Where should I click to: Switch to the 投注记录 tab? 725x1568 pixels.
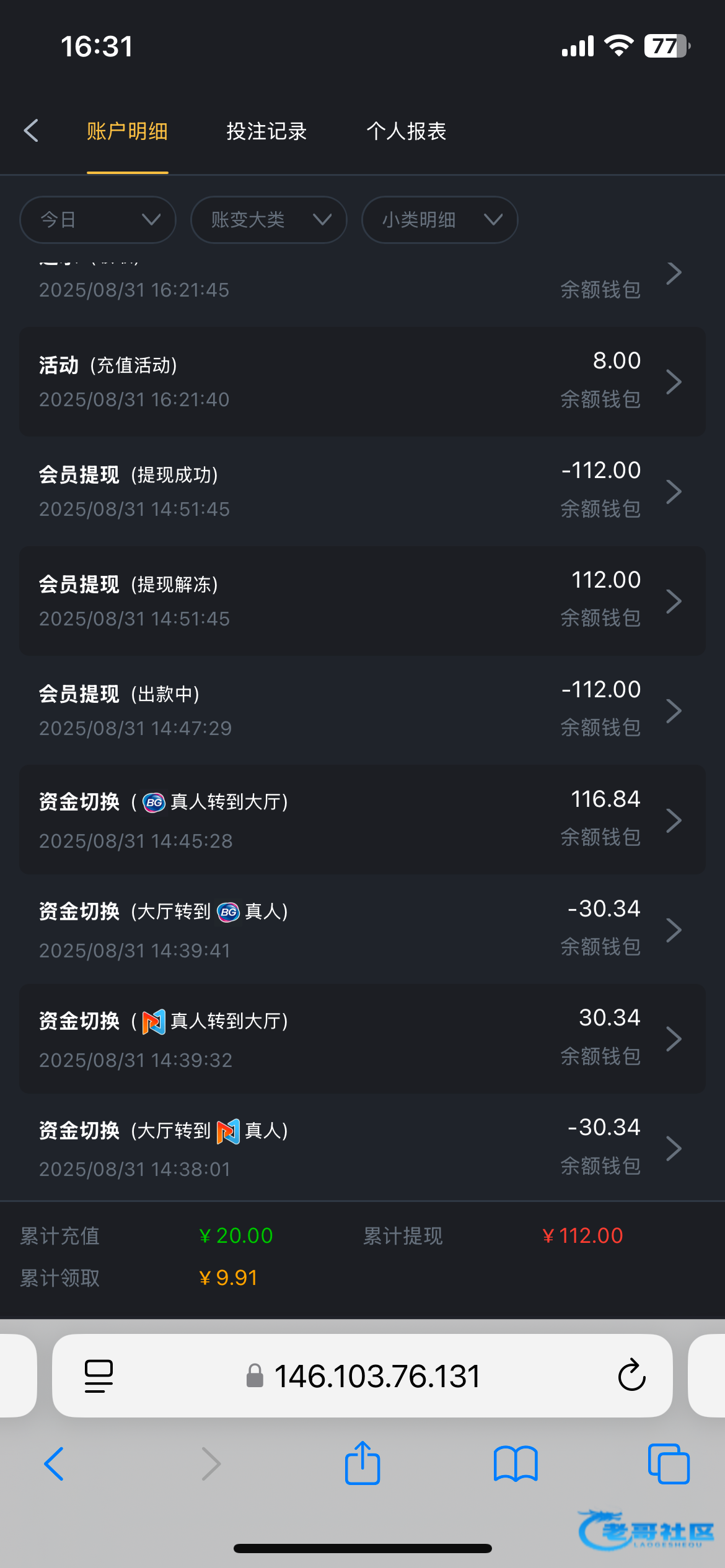pos(266,131)
